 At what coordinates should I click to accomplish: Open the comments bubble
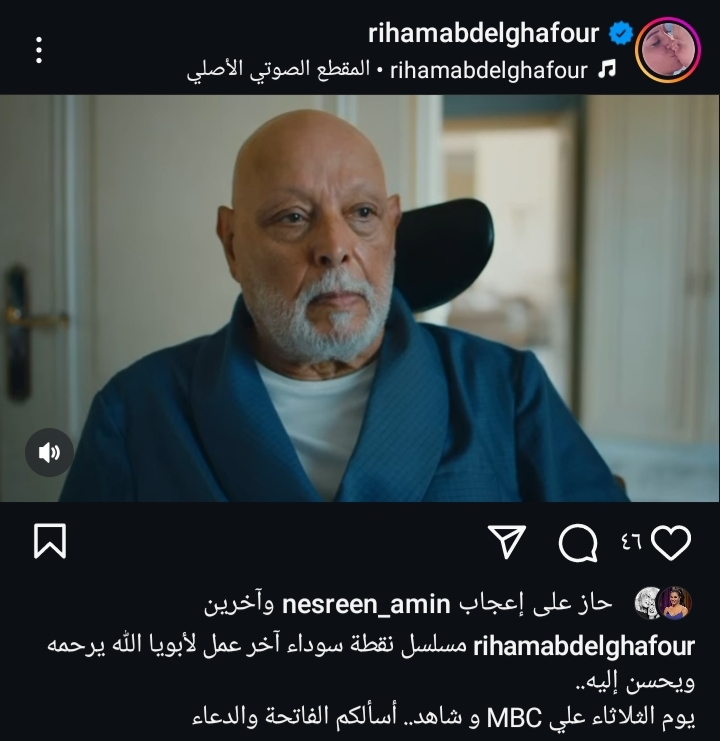[577, 543]
